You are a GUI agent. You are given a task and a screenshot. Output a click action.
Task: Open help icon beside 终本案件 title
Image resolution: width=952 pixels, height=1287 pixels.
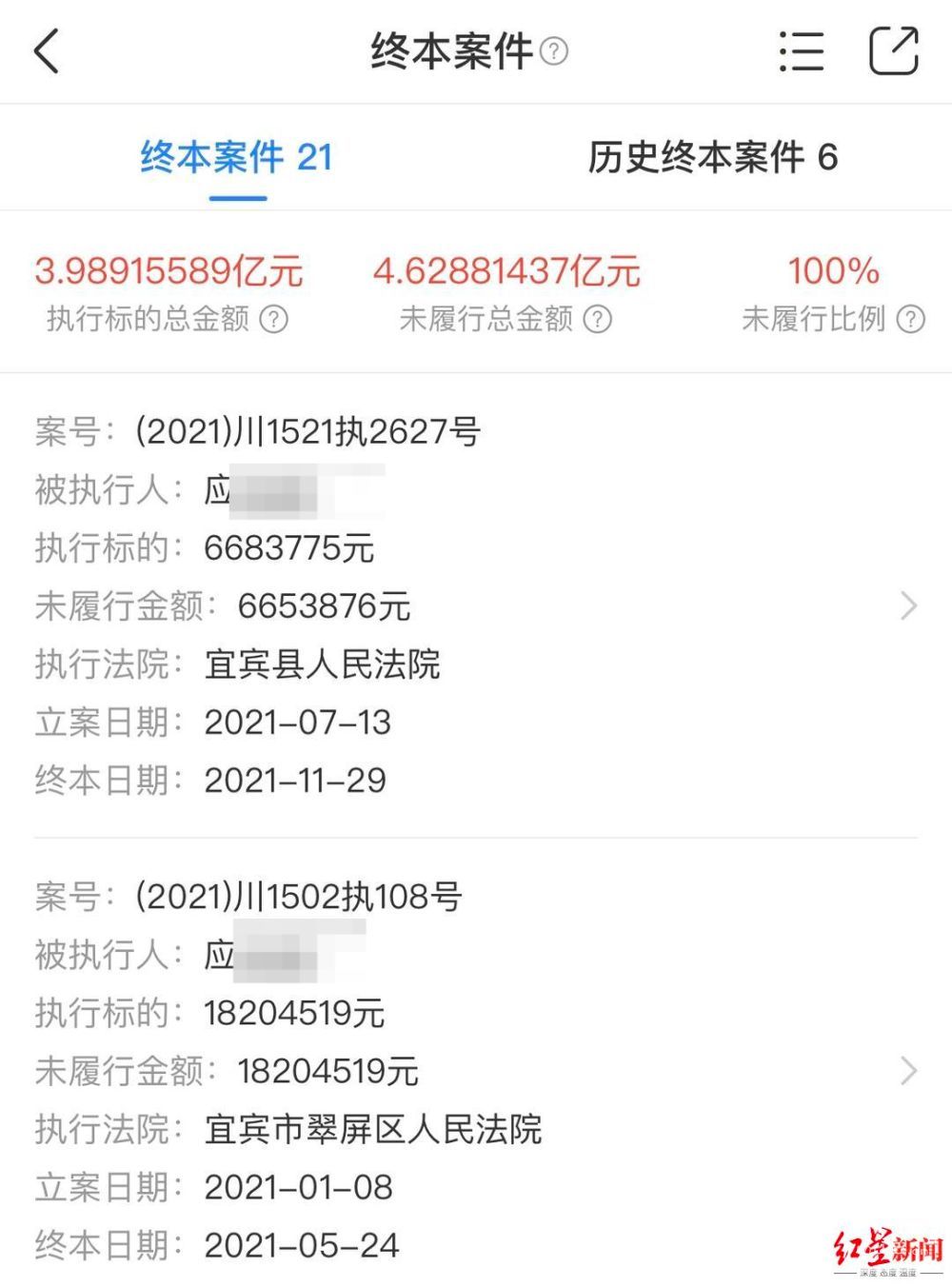point(554,50)
